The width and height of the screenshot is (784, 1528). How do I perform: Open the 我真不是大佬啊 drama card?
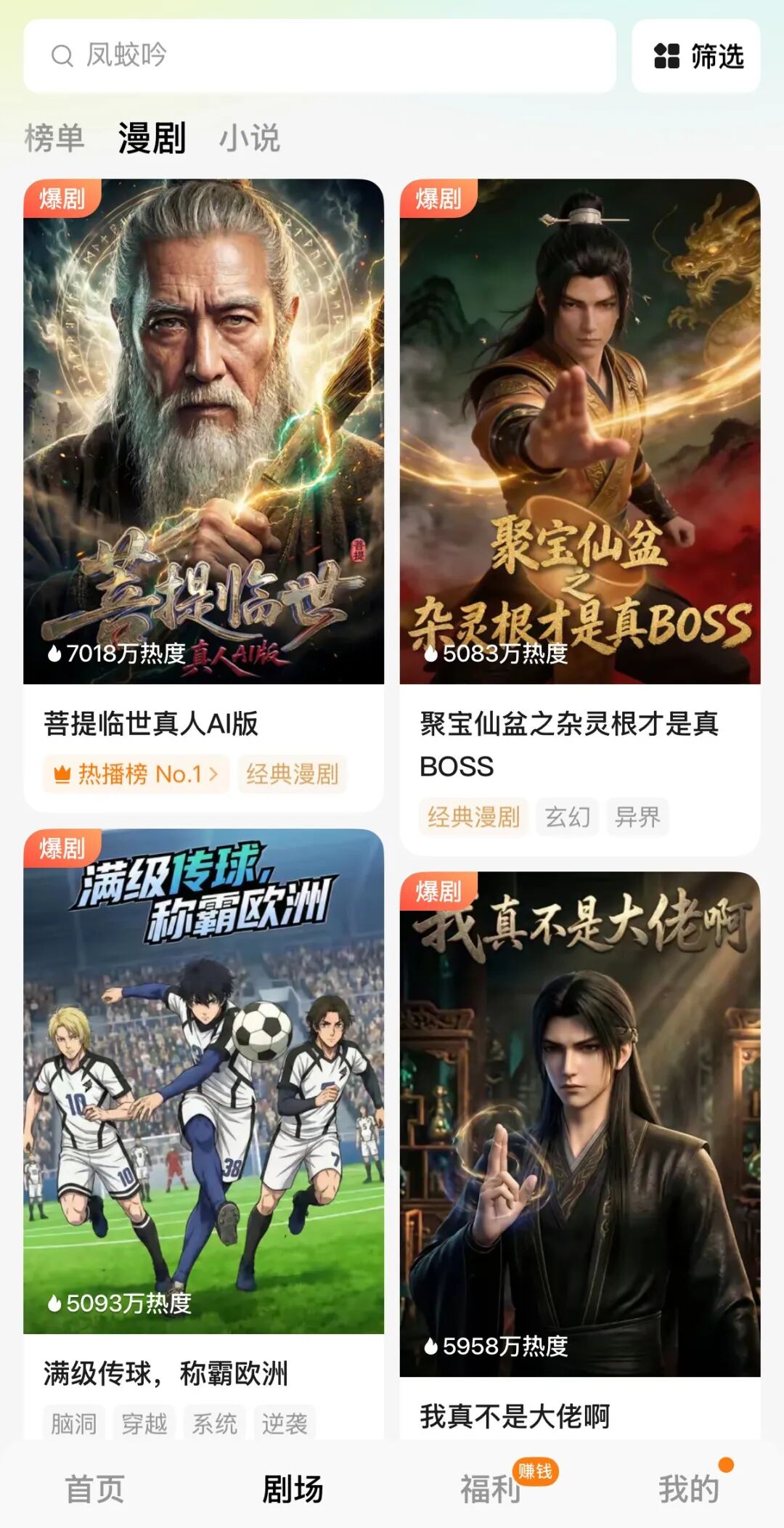579,1124
